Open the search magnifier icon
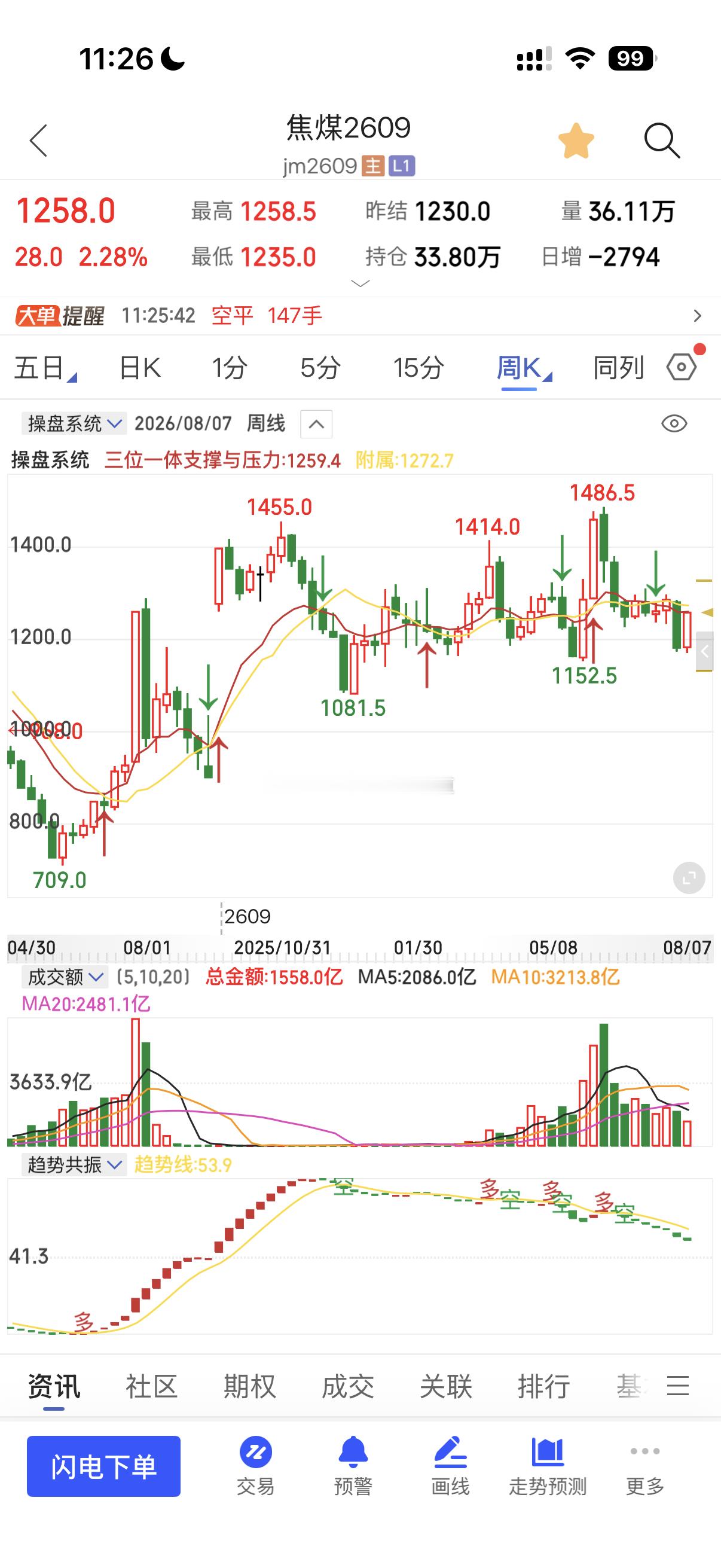 point(661,141)
